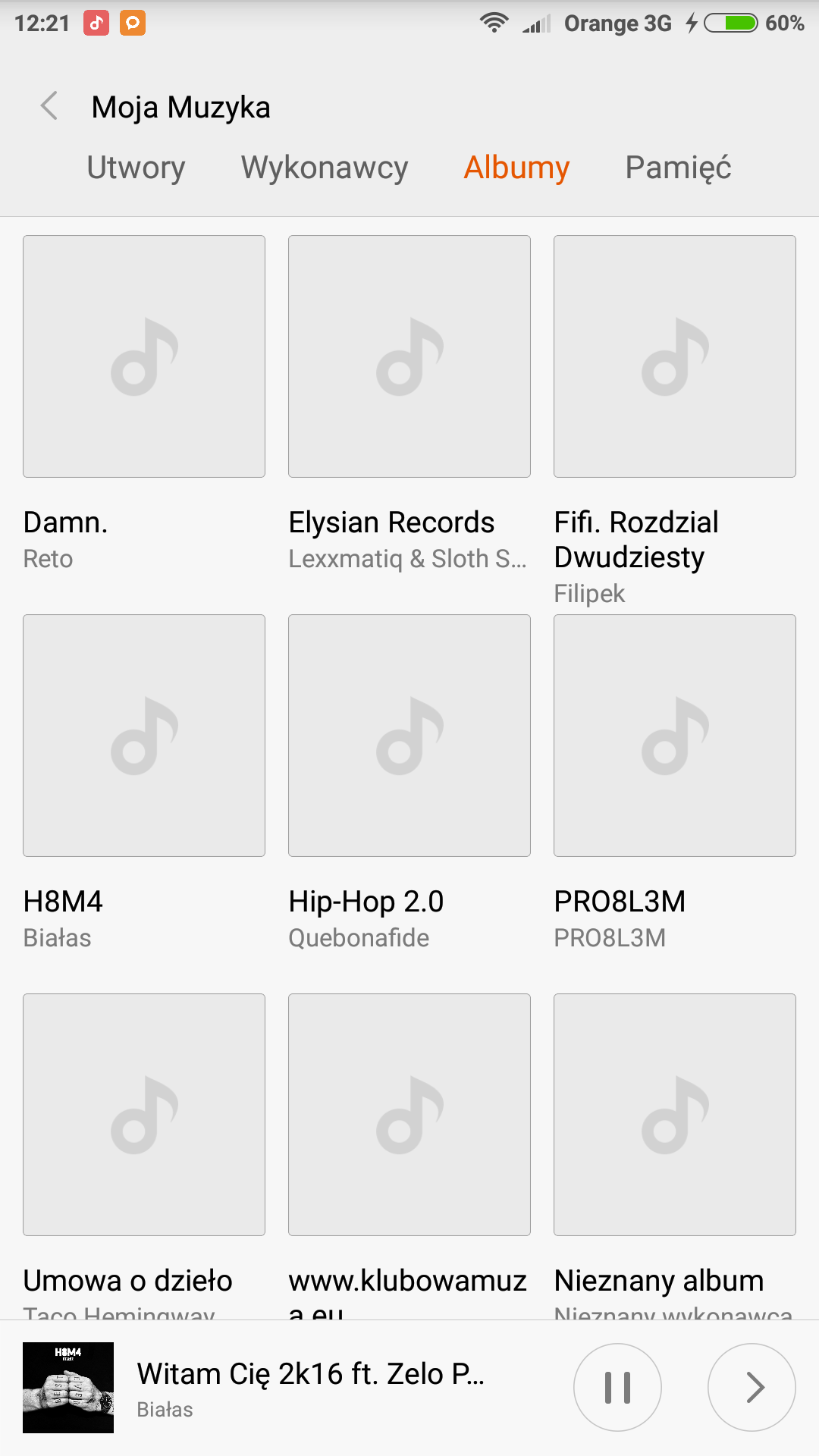Open the Elysian Records album
This screenshot has height=1456, width=819.
(x=409, y=356)
